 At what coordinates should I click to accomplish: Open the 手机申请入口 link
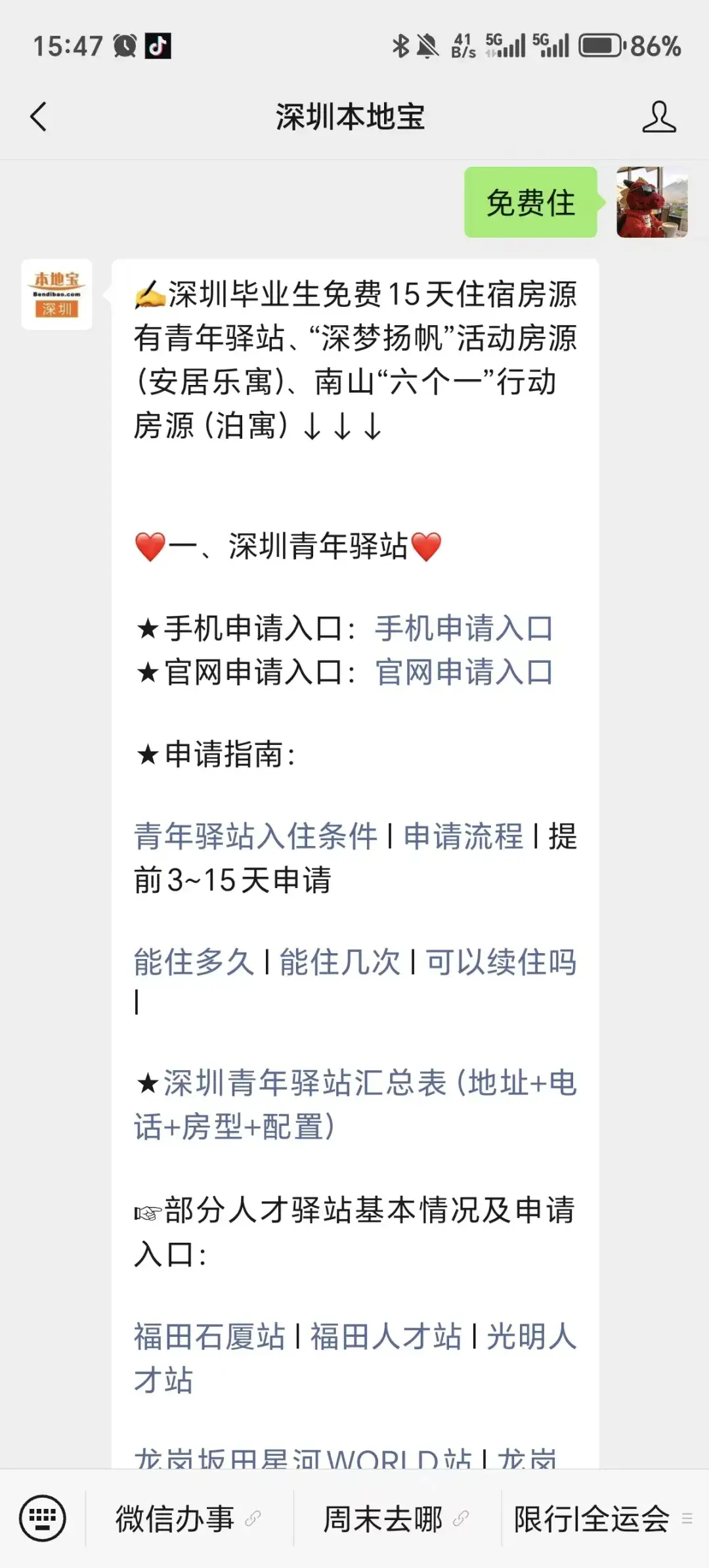coord(463,629)
